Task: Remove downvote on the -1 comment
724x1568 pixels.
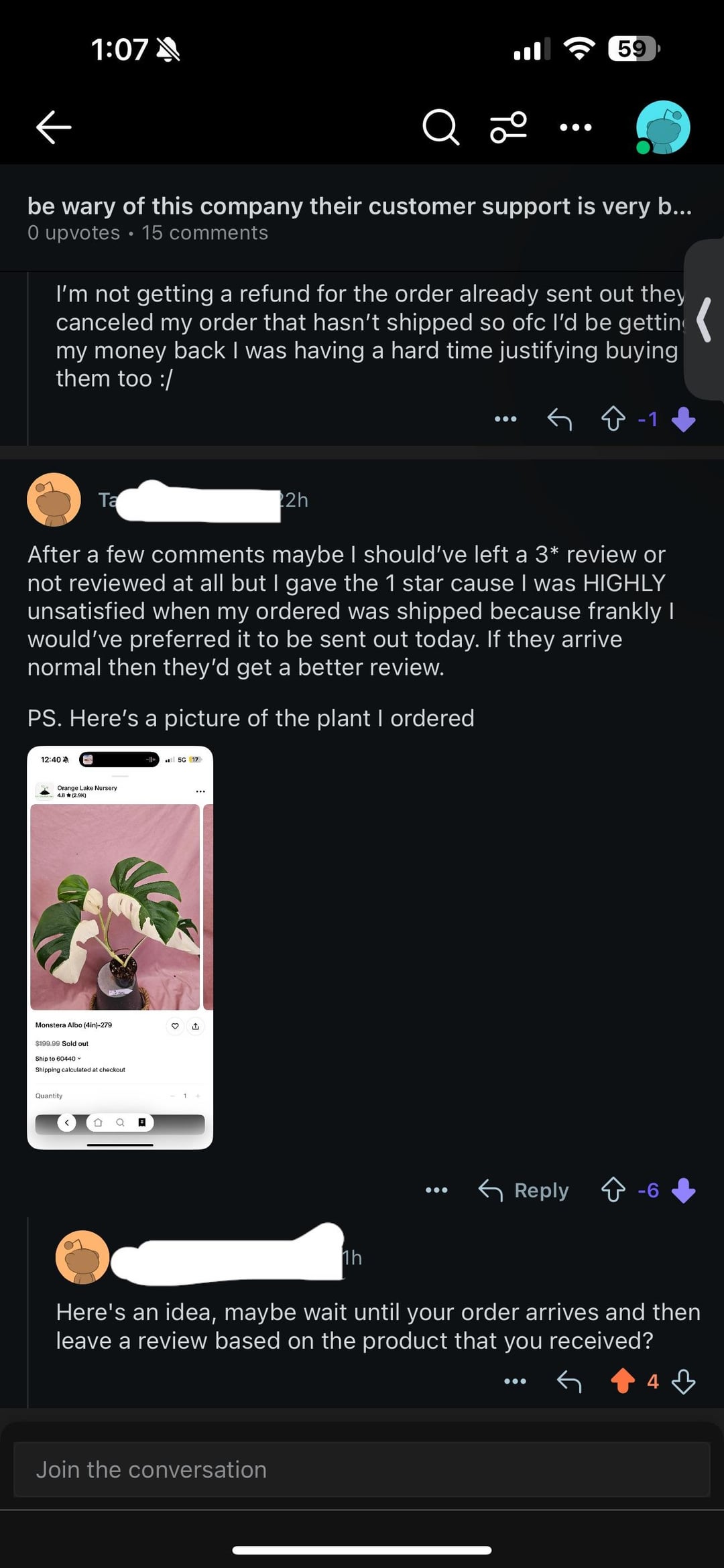Action: (x=683, y=419)
